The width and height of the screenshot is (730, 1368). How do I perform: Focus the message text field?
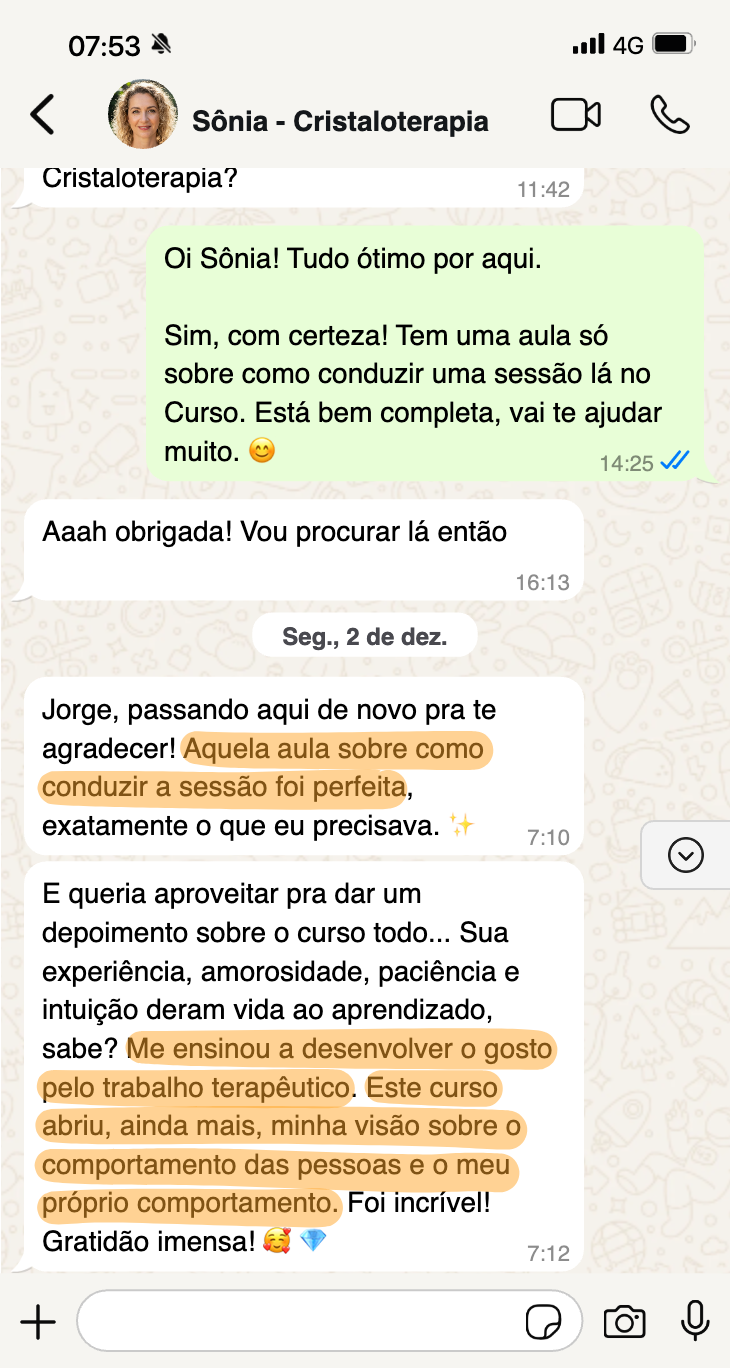coord(300,1322)
